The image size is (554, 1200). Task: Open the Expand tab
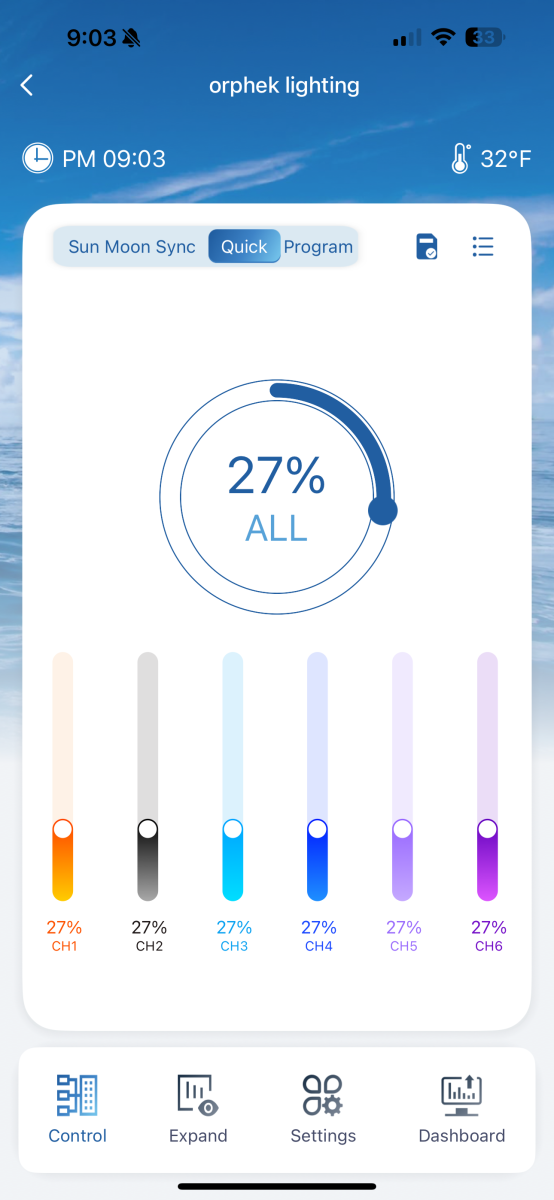point(198,1109)
